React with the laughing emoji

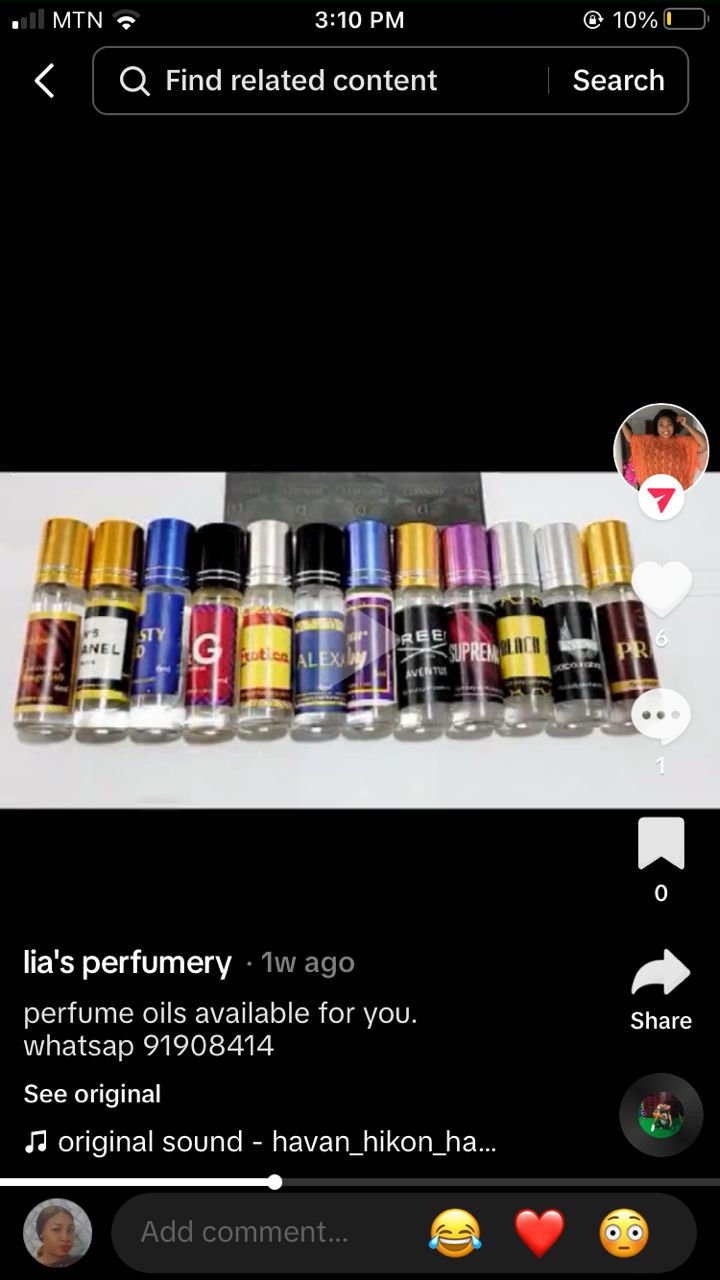coord(457,1232)
